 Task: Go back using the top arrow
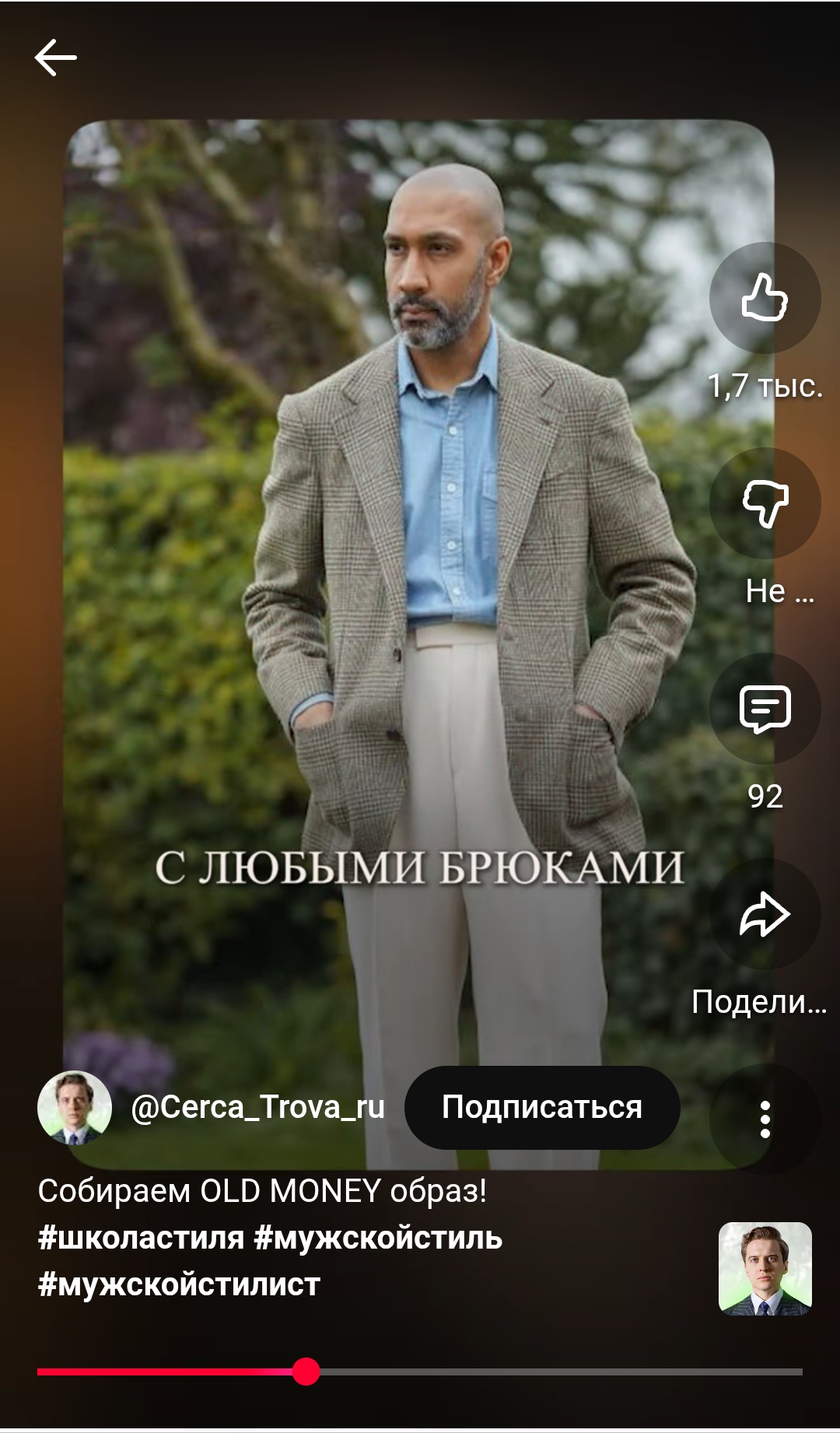click(x=55, y=58)
